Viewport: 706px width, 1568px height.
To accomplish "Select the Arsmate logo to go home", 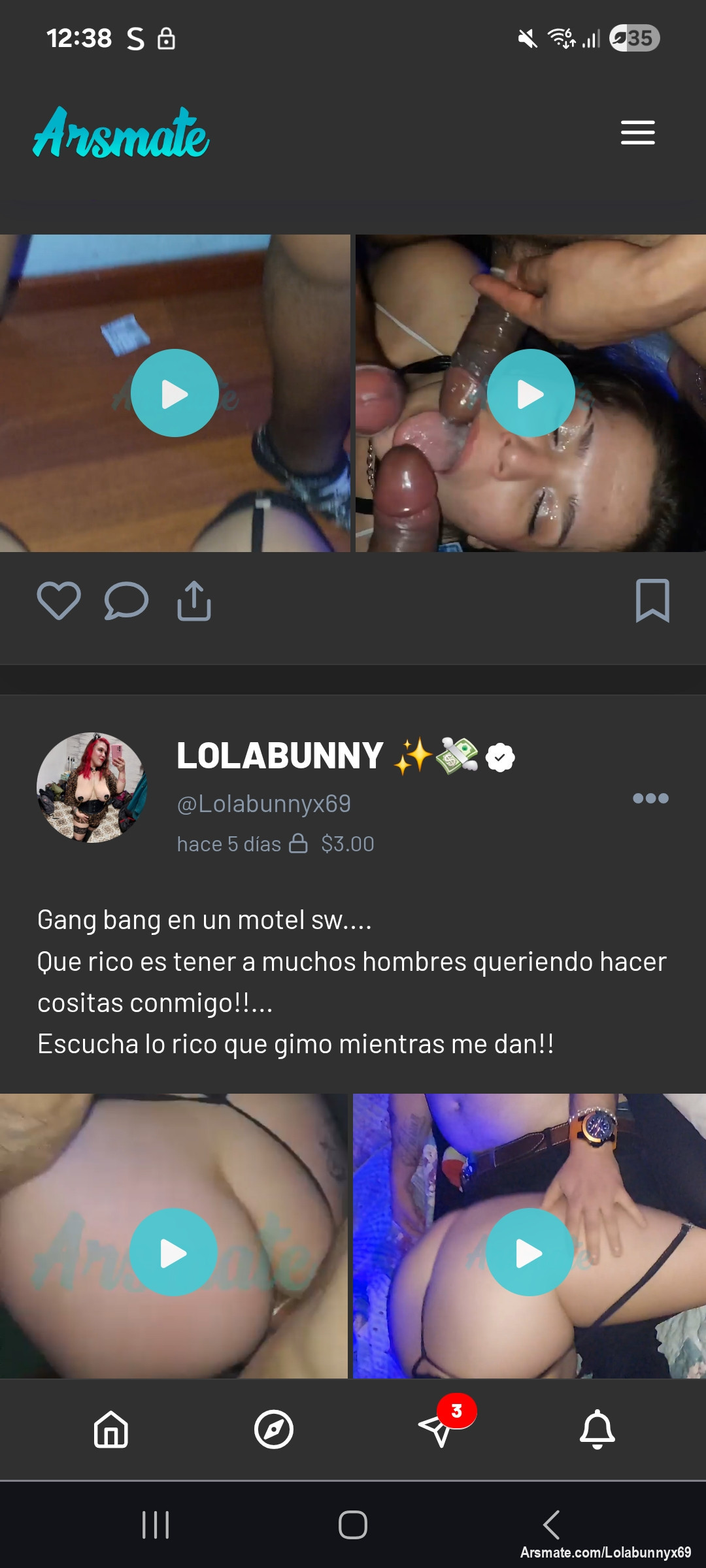I will [123, 135].
